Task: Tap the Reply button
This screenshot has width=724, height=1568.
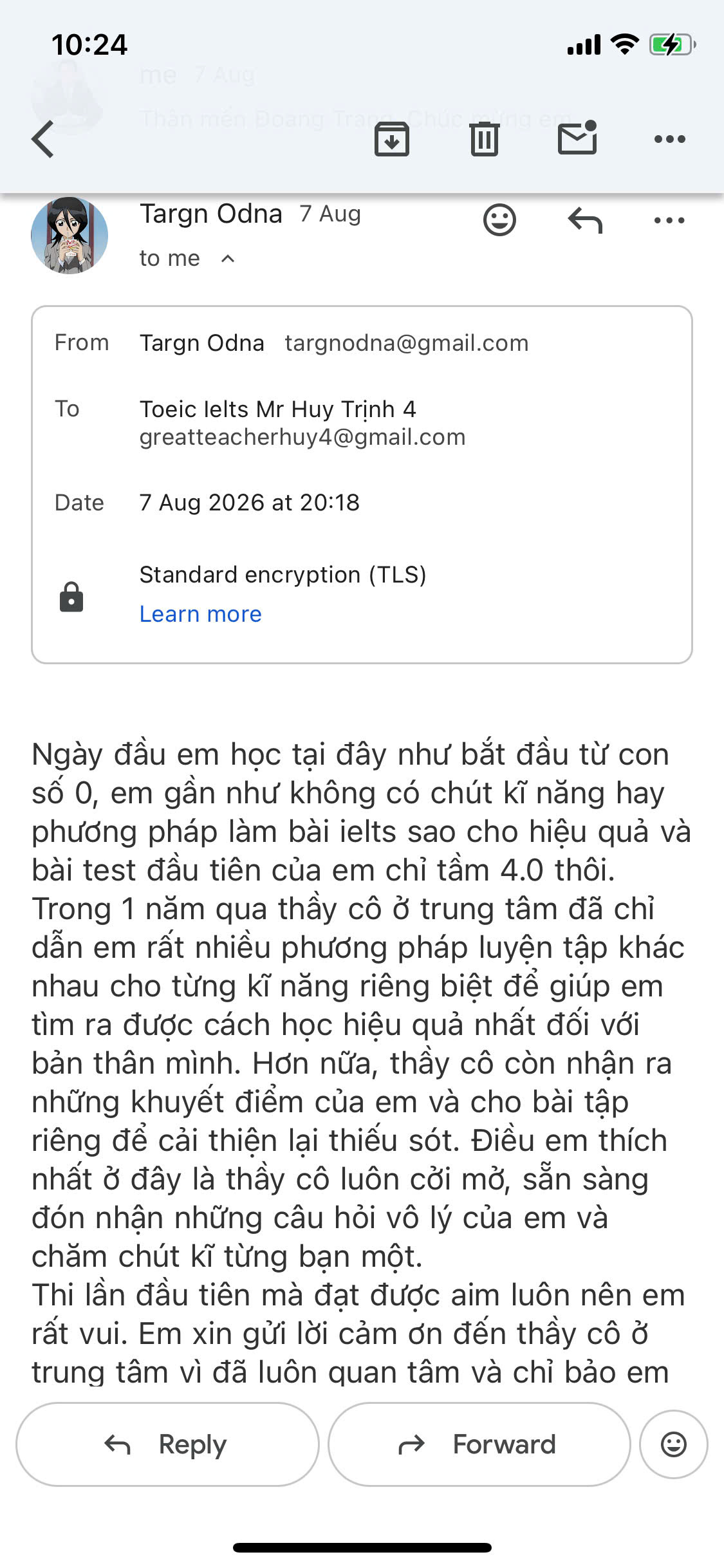Action: [167, 1444]
